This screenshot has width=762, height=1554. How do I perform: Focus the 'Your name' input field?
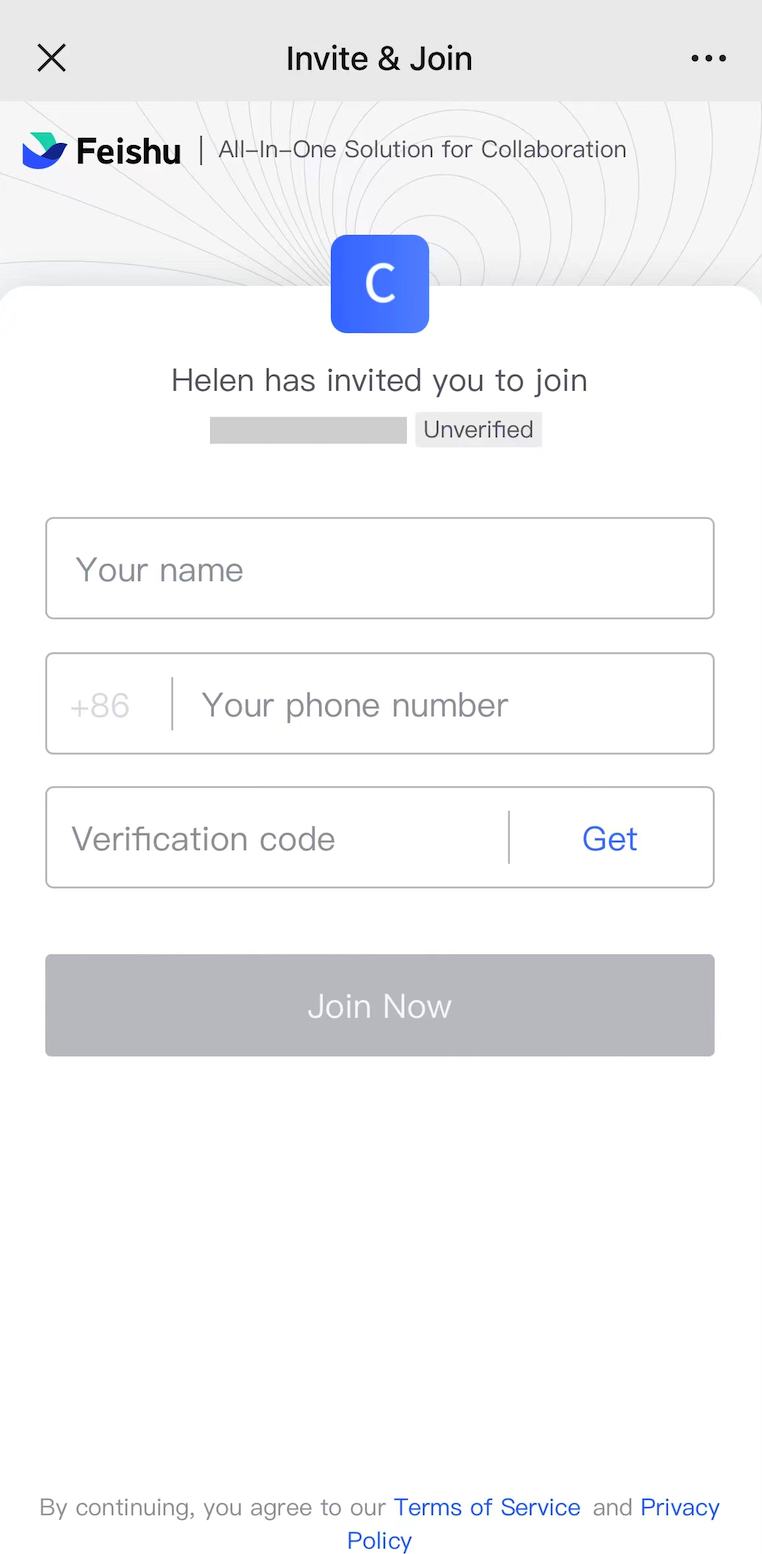[x=379, y=568]
